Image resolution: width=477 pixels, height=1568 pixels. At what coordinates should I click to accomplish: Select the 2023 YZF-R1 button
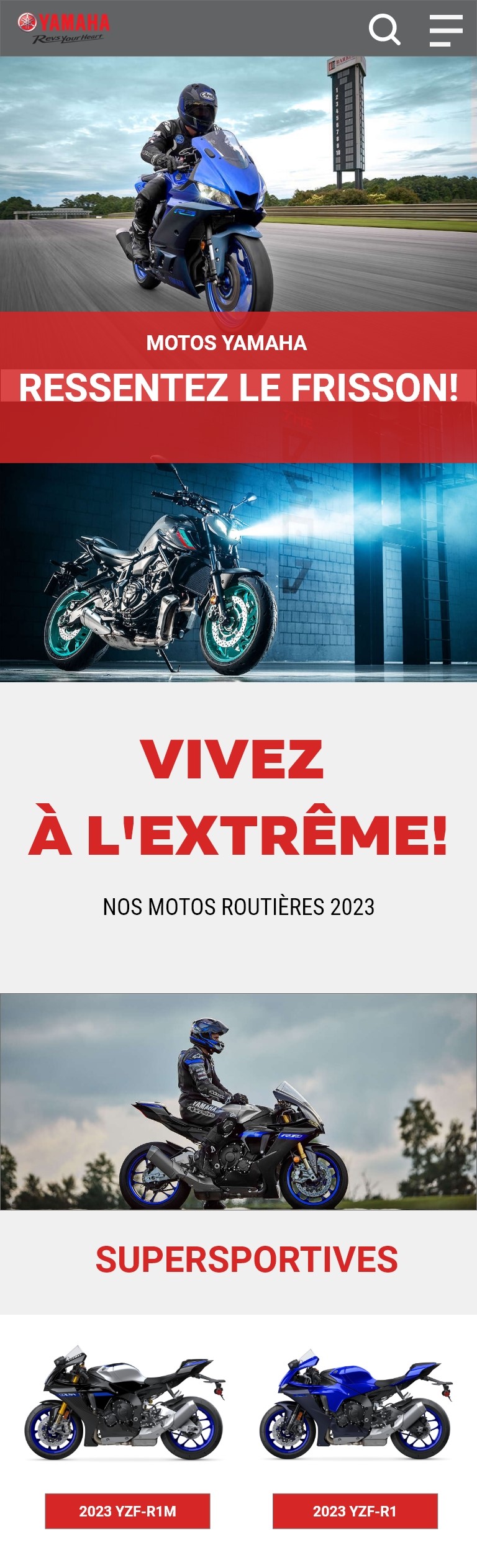pyautogui.click(x=355, y=1510)
